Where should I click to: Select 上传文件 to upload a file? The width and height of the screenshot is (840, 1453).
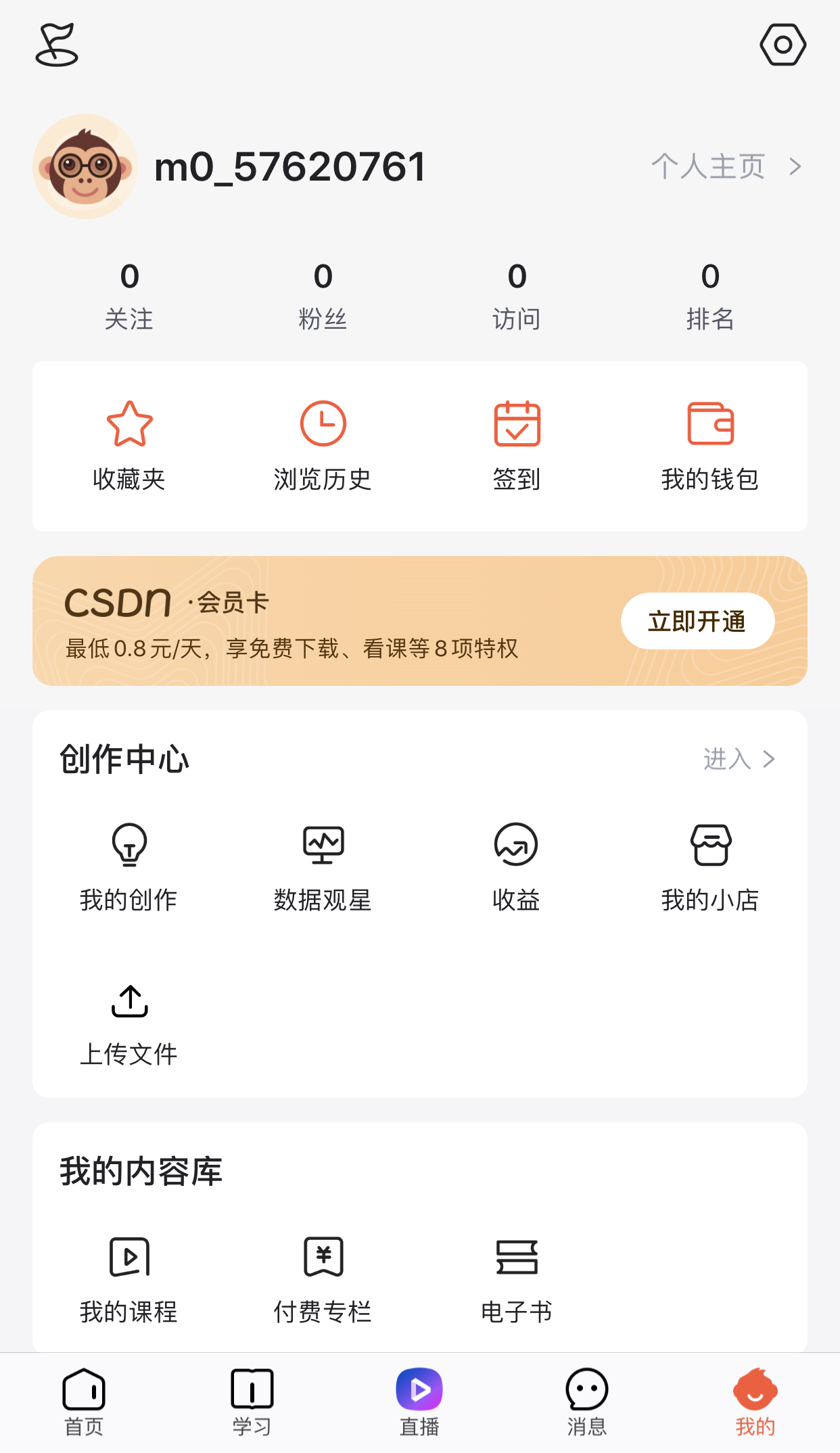[x=129, y=1024]
